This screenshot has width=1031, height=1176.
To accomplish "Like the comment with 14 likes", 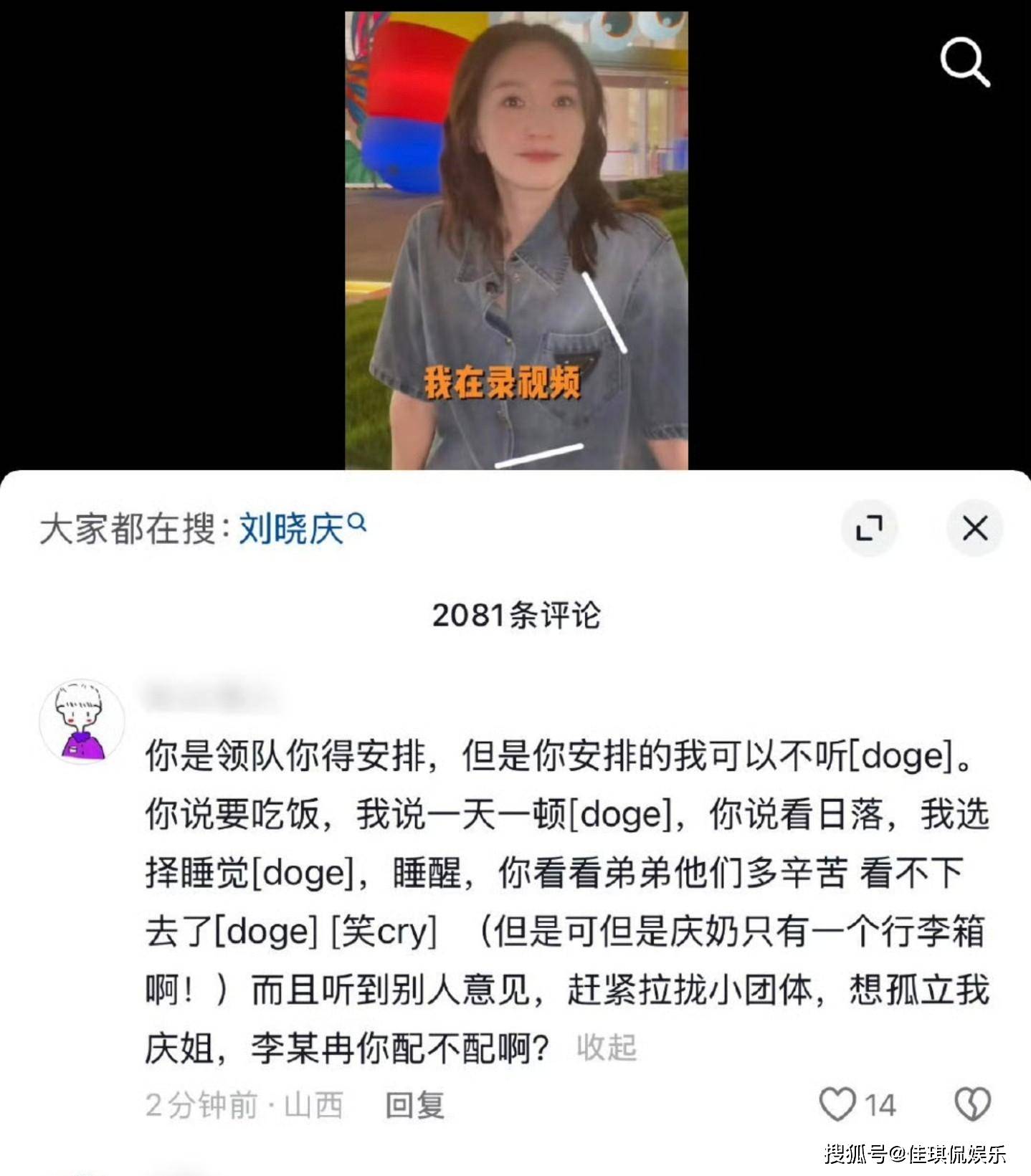I will pyautogui.click(x=838, y=1104).
